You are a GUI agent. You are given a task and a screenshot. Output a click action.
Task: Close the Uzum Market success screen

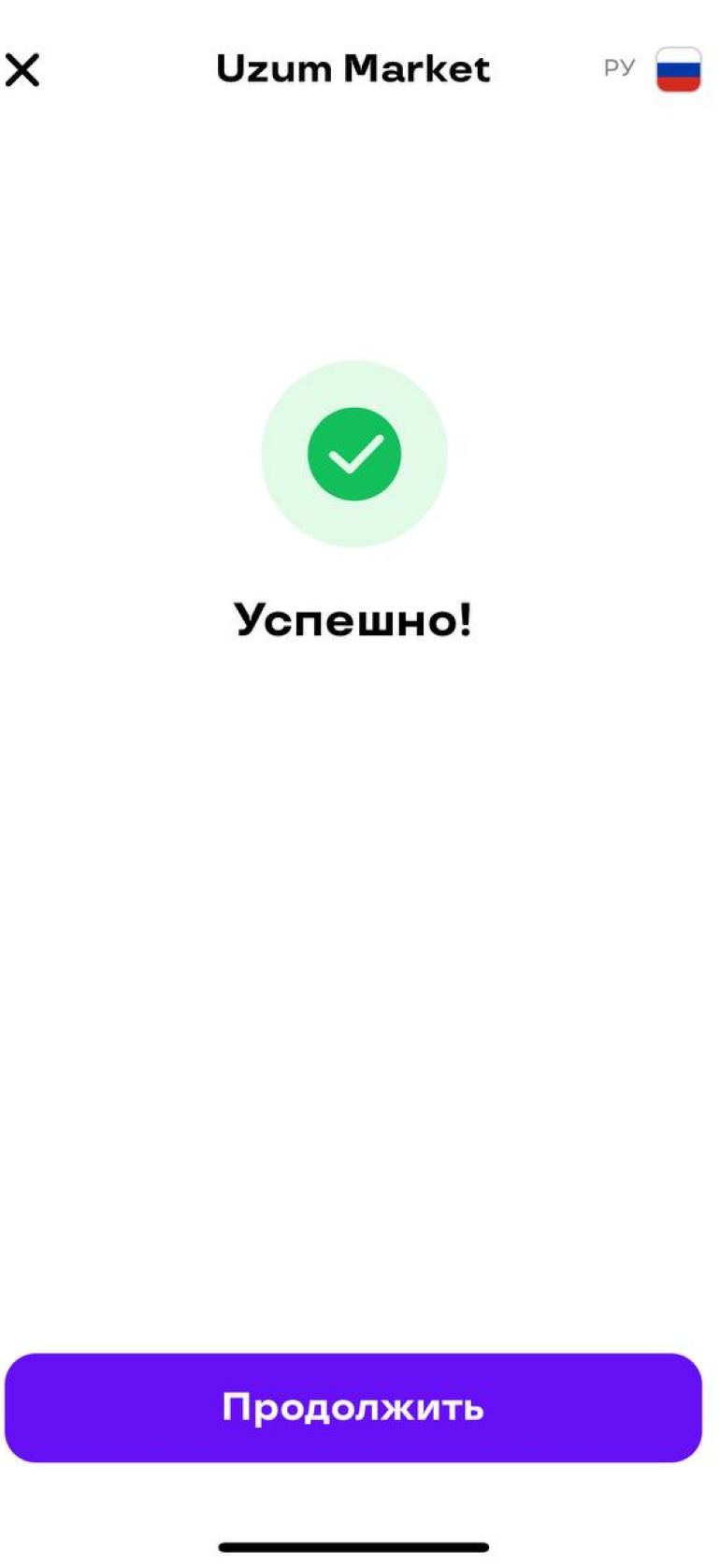tap(22, 69)
